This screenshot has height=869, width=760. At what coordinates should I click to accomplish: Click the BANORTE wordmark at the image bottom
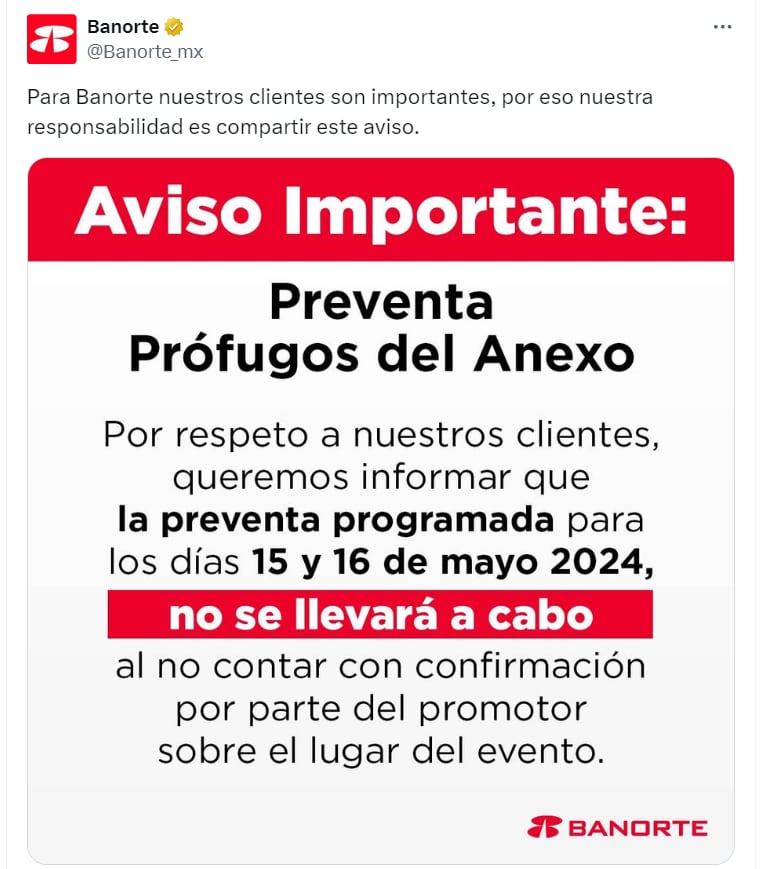click(x=636, y=827)
